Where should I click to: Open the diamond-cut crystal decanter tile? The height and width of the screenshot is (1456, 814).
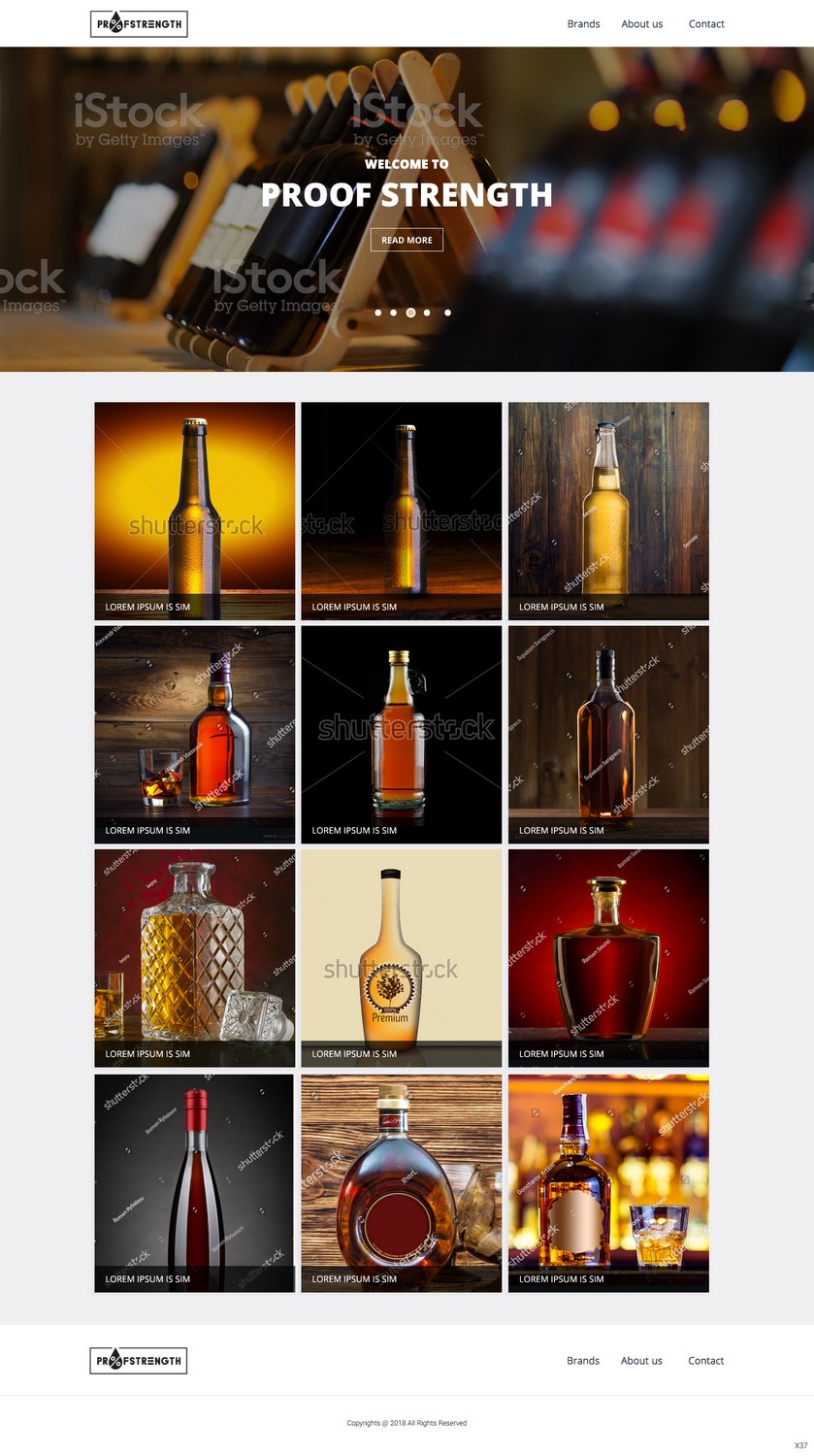point(195,958)
